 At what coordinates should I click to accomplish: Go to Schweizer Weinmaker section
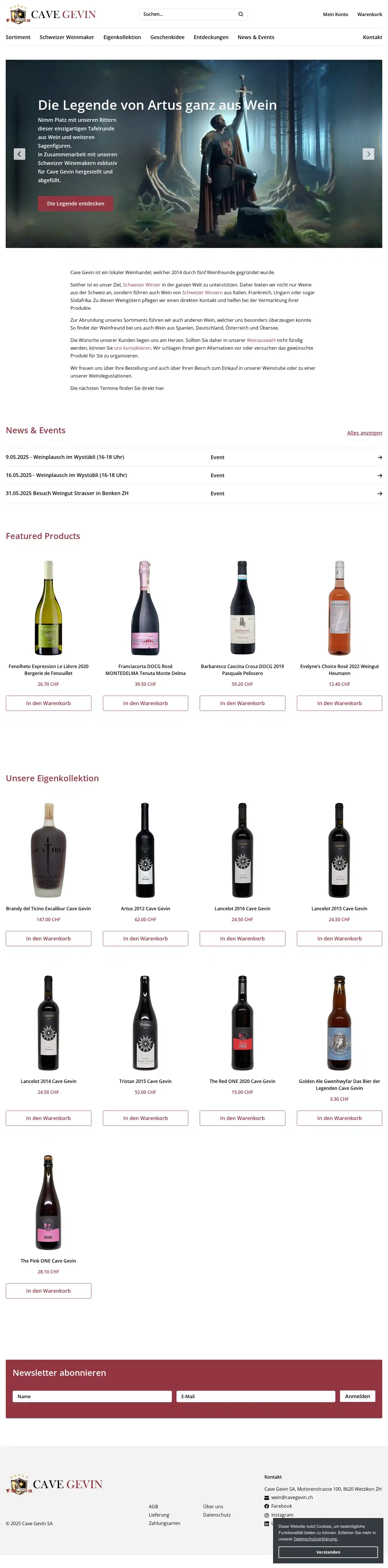pyautogui.click(x=66, y=37)
